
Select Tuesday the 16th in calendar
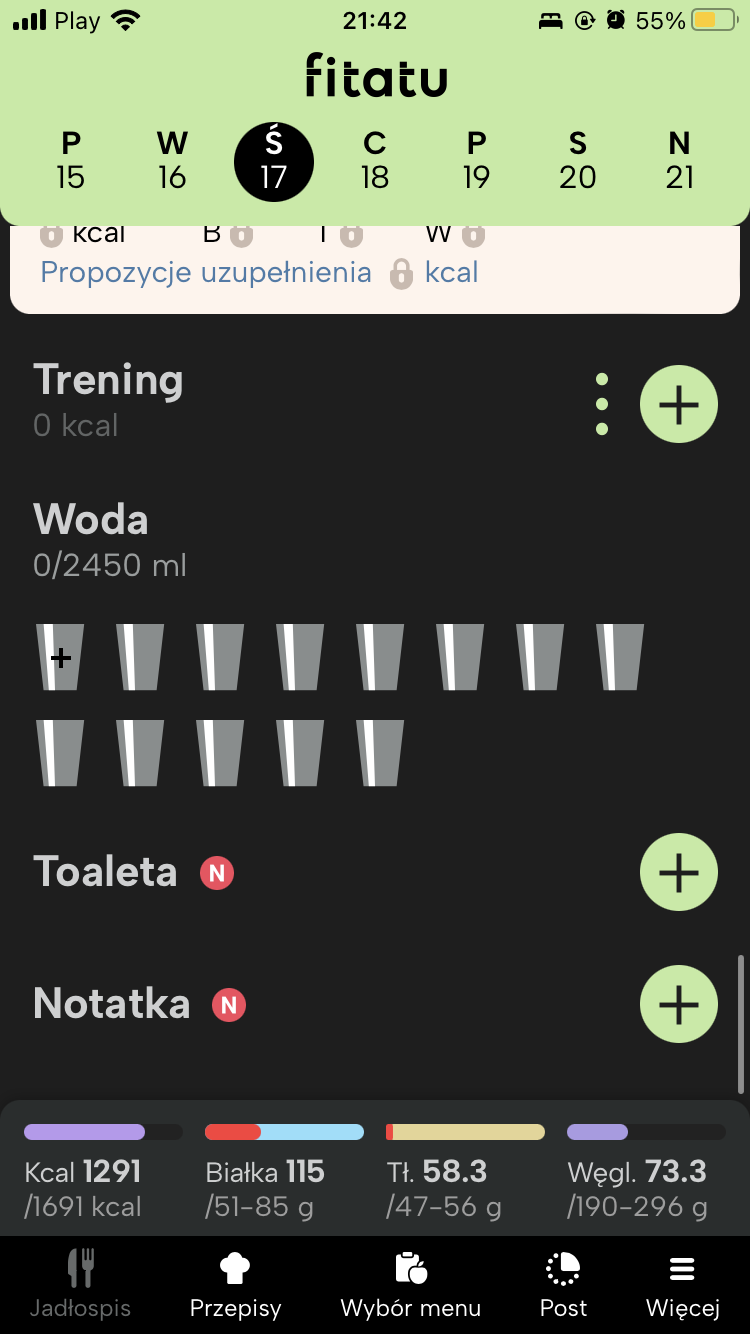[x=172, y=162]
